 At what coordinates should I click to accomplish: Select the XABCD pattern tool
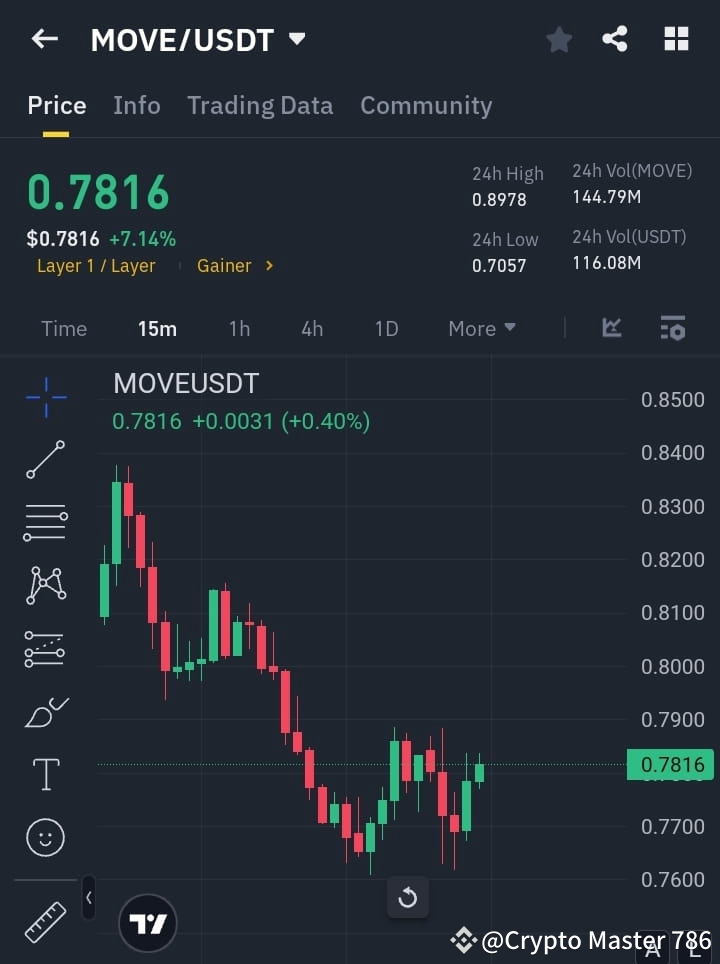(x=44, y=586)
